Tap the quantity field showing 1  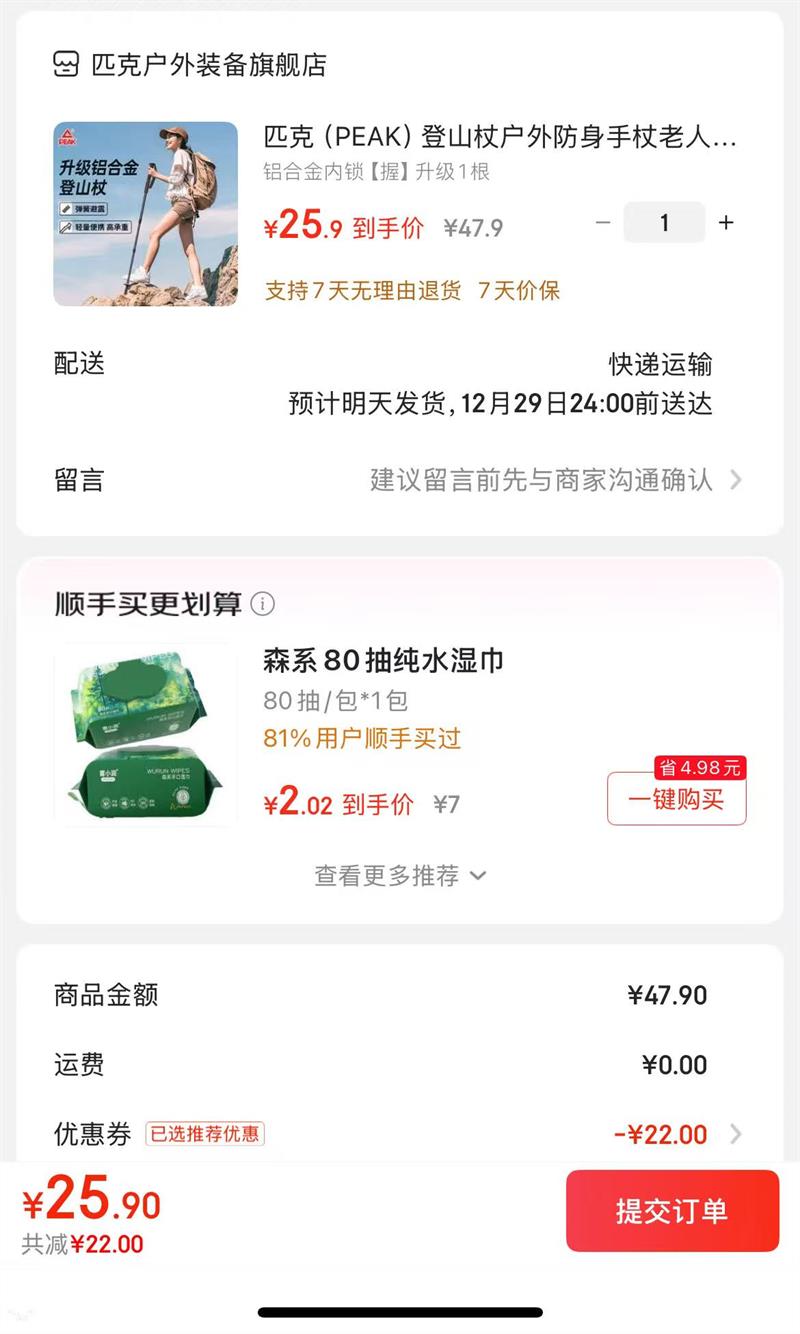pos(664,223)
